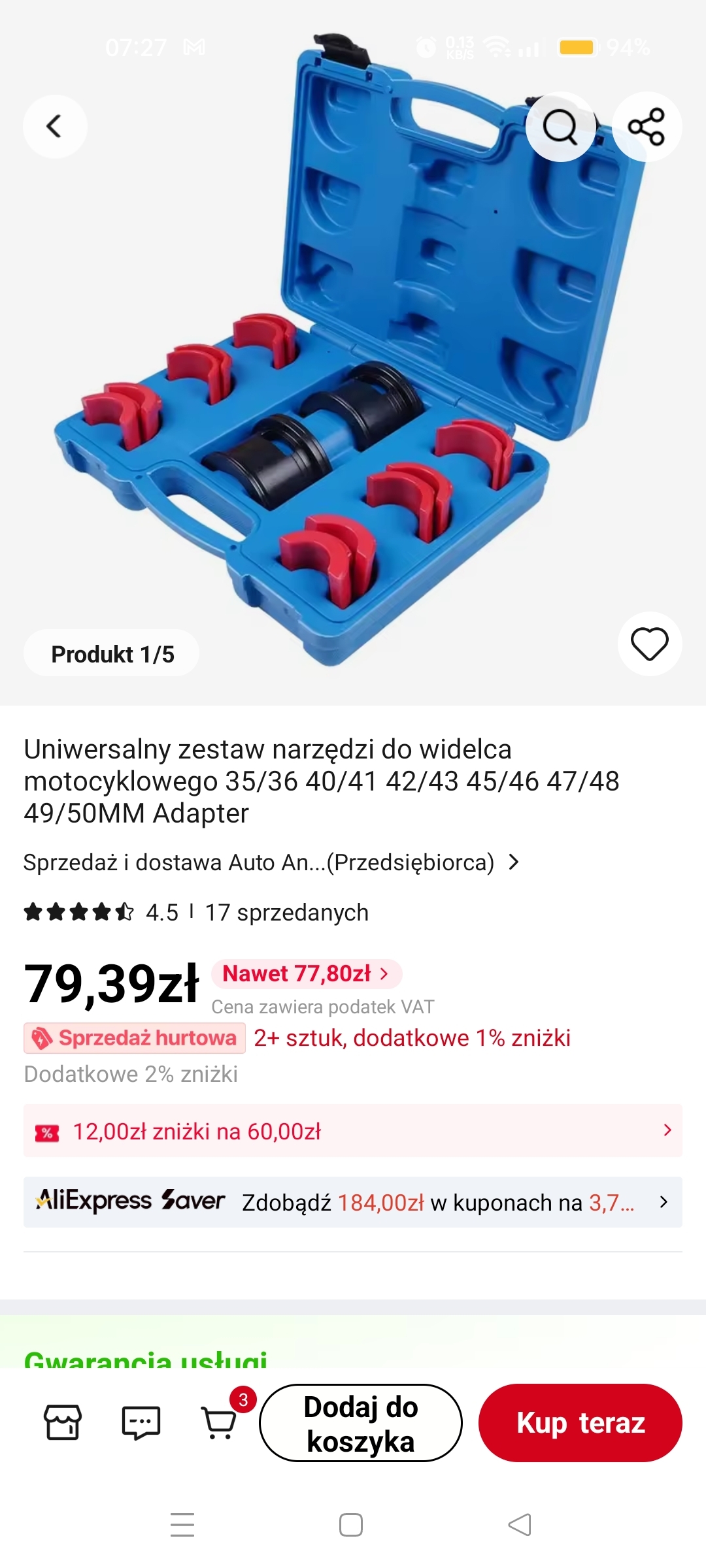Open the shopping cart
The image size is (706, 1568).
pyautogui.click(x=220, y=1422)
